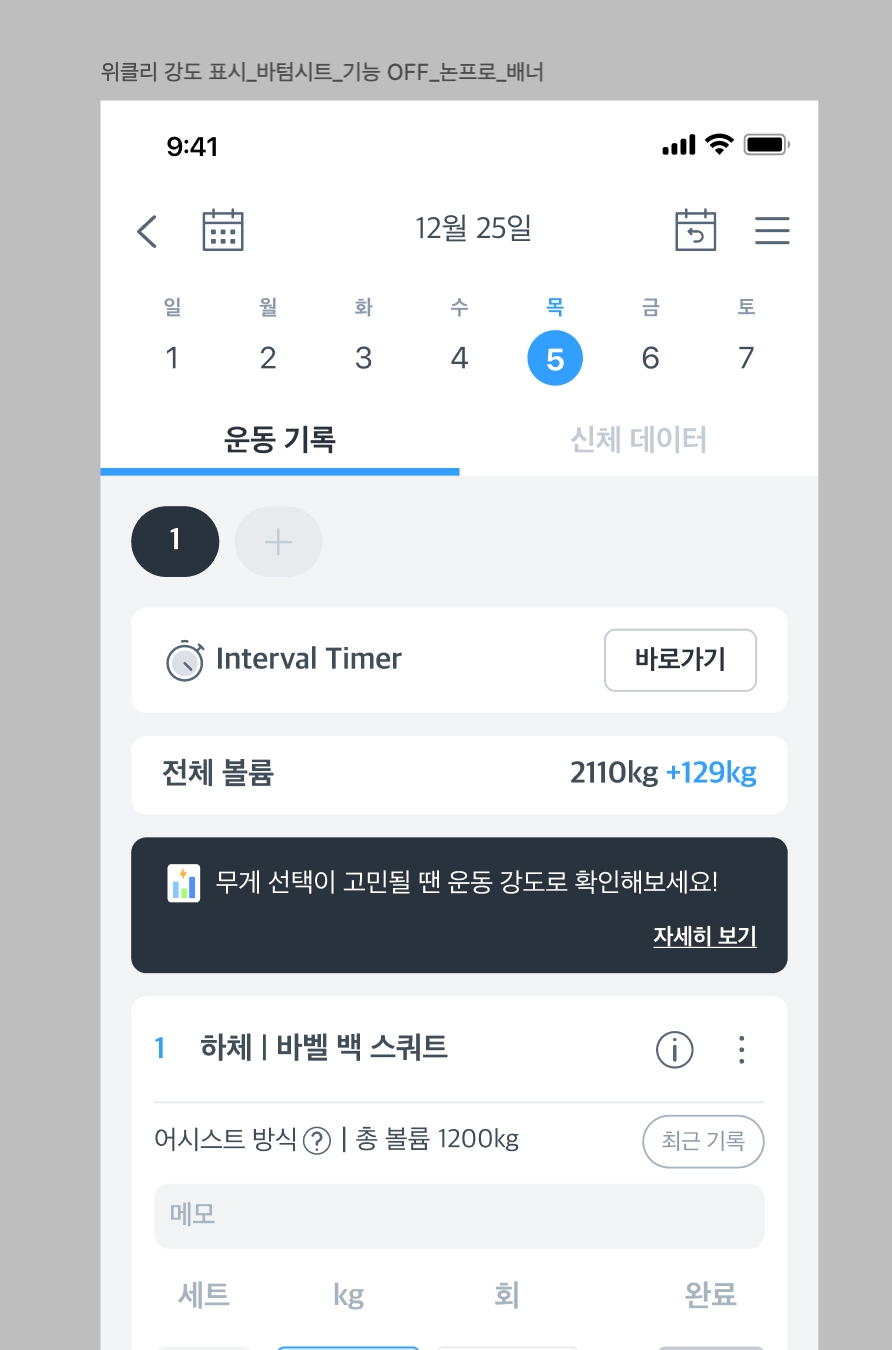The image size is (892, 1350).
Task: Select Tuesday the 3rd
Action: (364, 357)
